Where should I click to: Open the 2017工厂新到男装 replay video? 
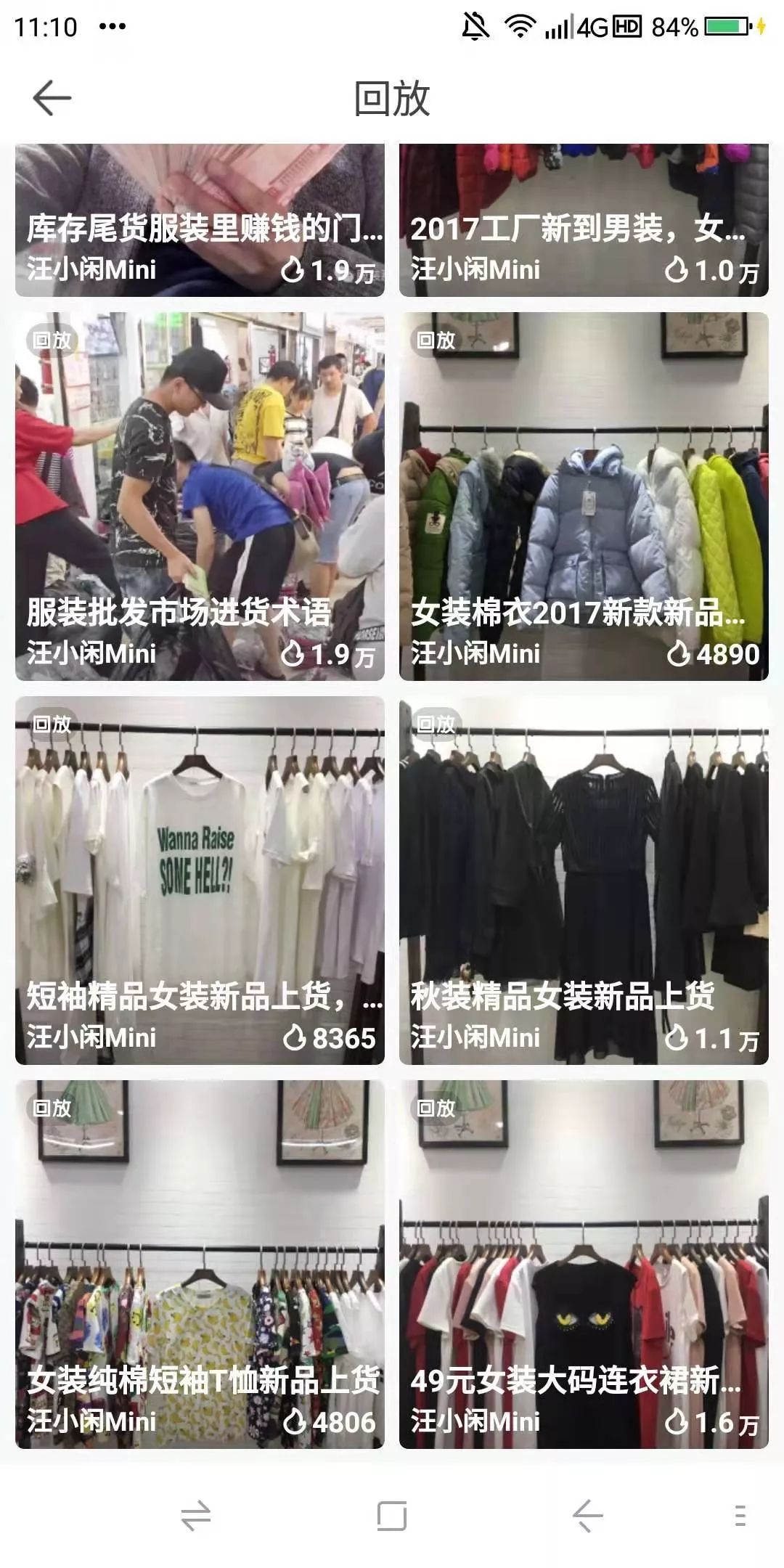584,220
